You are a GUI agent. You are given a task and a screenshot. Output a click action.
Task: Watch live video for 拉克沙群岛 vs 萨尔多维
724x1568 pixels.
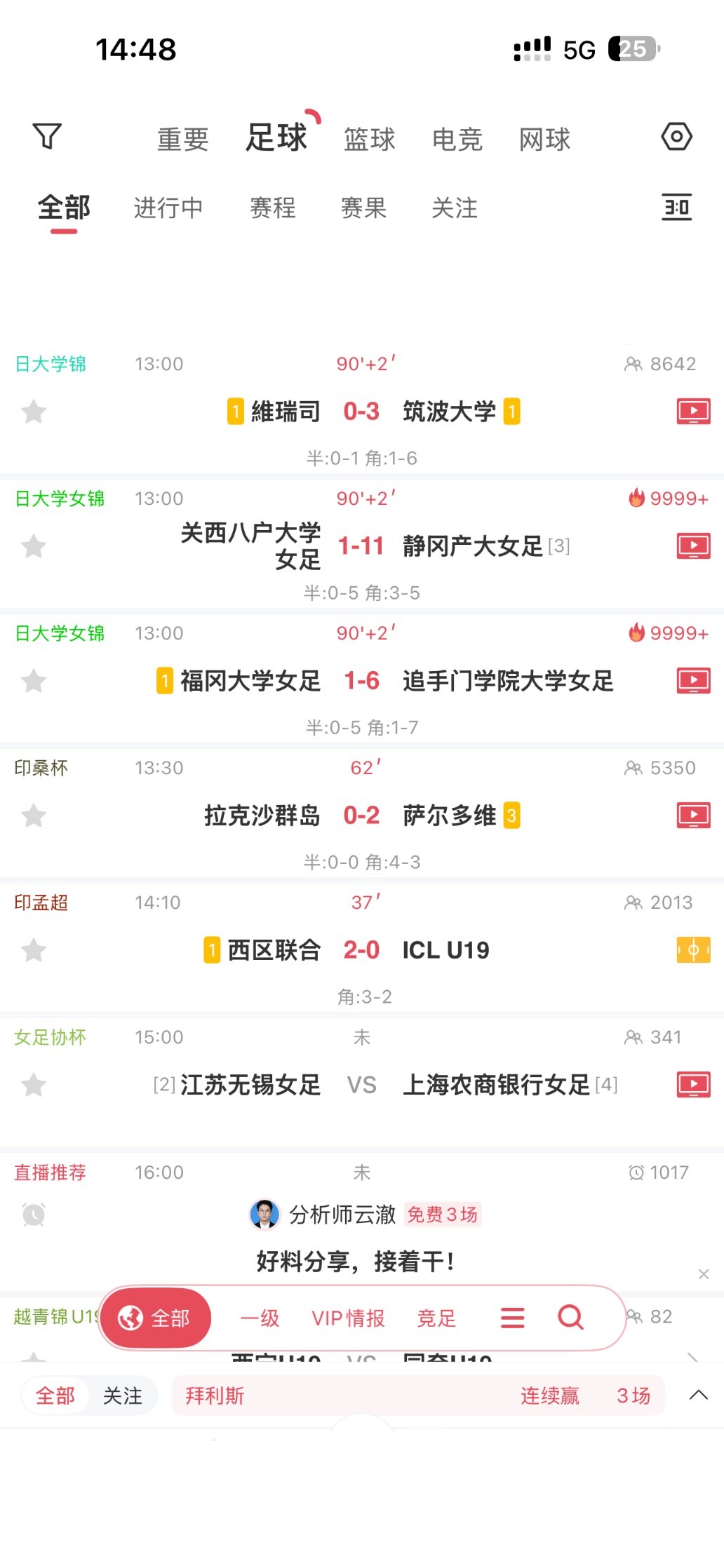(x=693, y=816)
